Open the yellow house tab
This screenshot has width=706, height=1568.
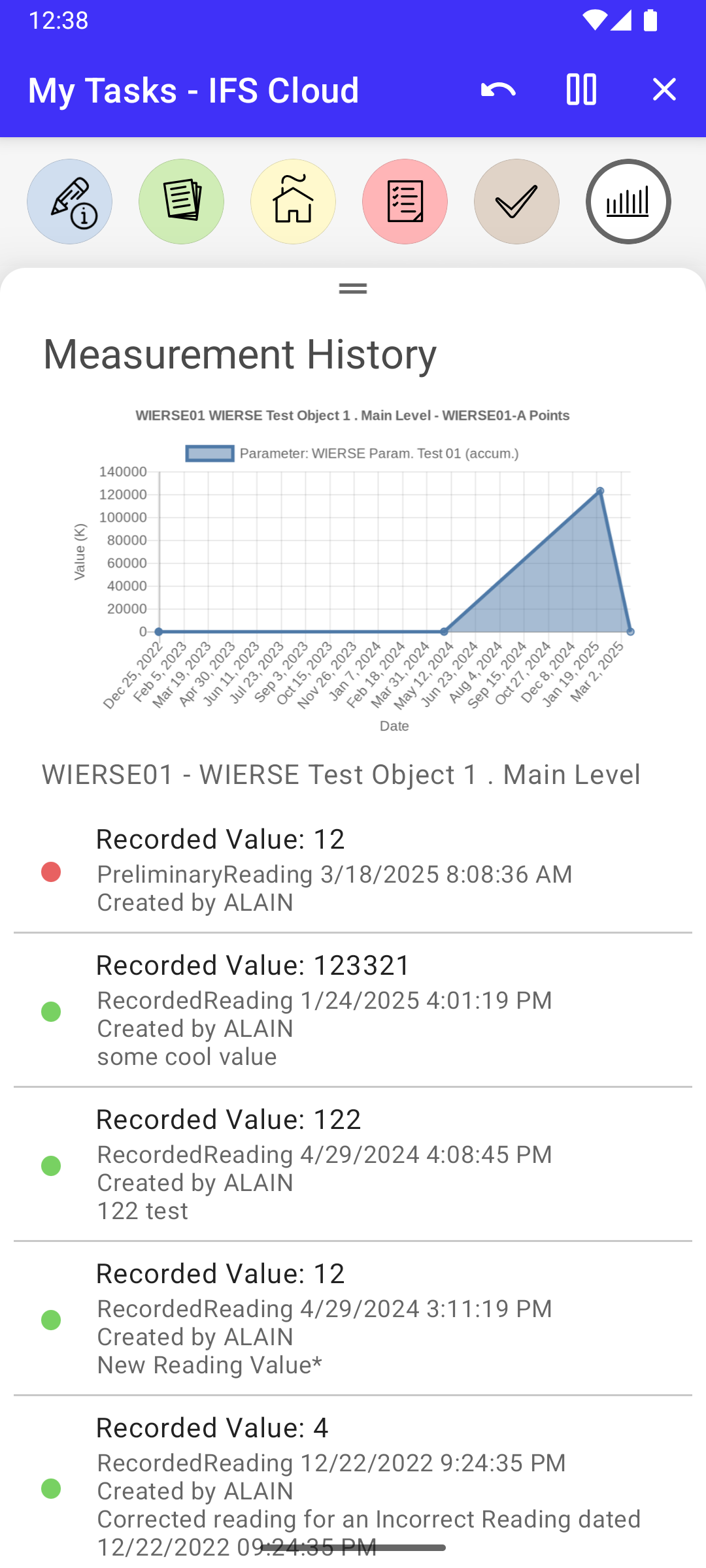click(293, 202)
